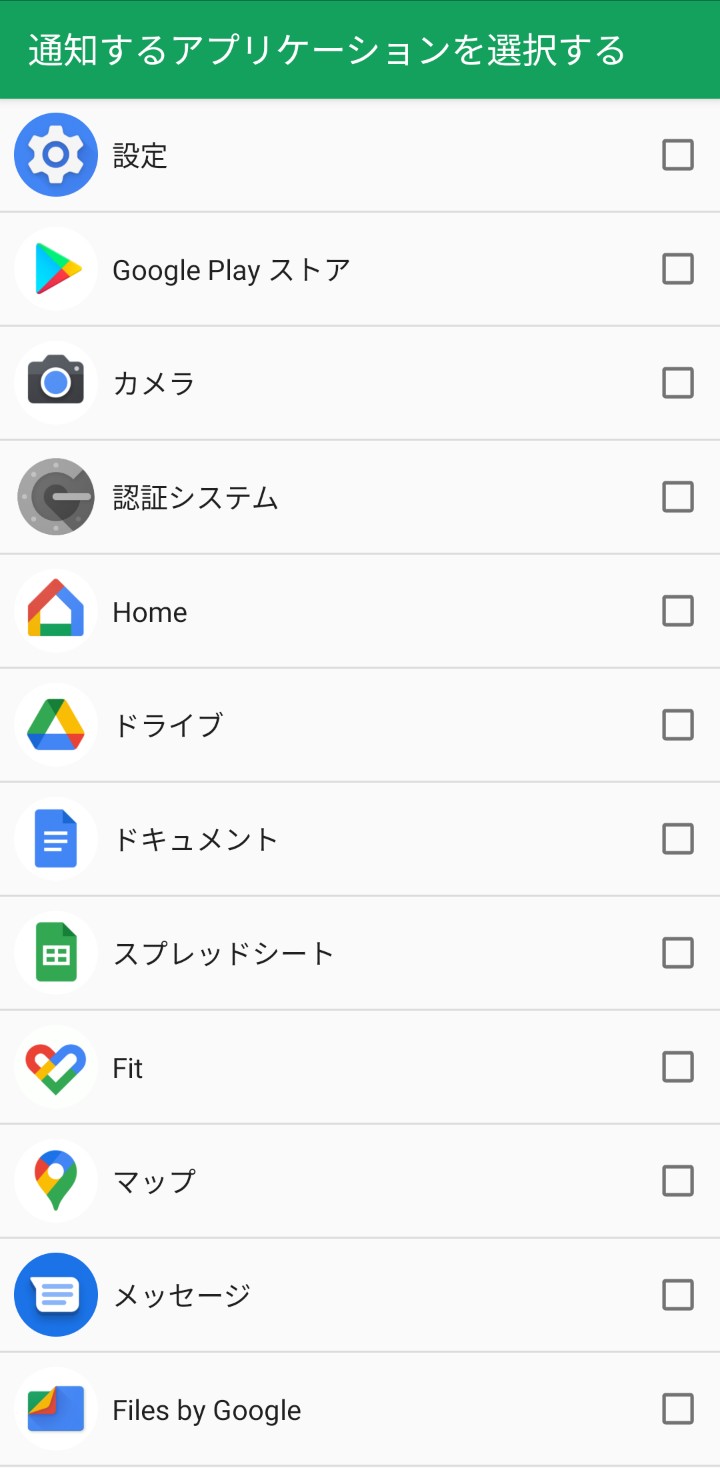Select マップ for notifications
This screenshot has width=720, height=1468.
pyautogui.click(x=678, y=1181)
